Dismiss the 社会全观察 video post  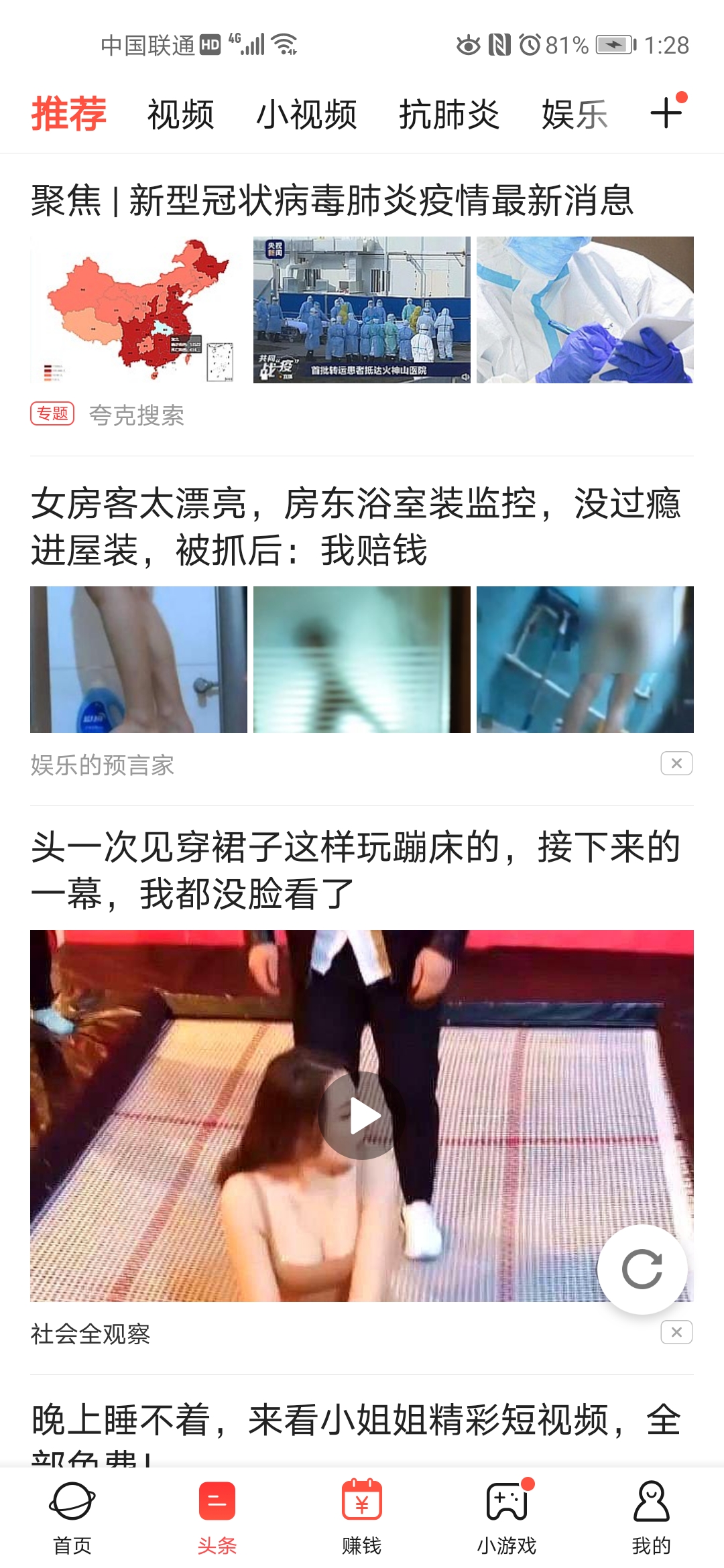[x=676, y=1332]
